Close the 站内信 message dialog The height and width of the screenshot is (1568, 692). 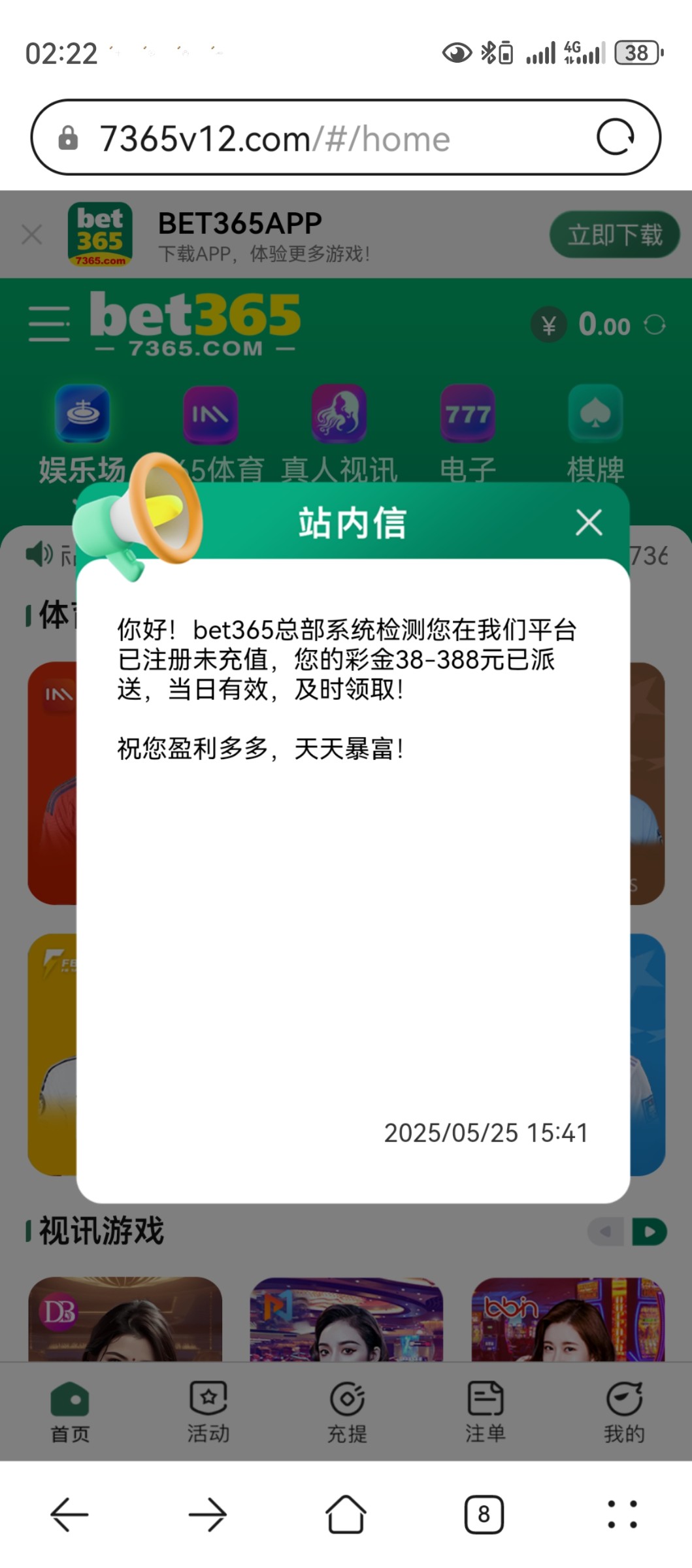click(x=589, y=523)
